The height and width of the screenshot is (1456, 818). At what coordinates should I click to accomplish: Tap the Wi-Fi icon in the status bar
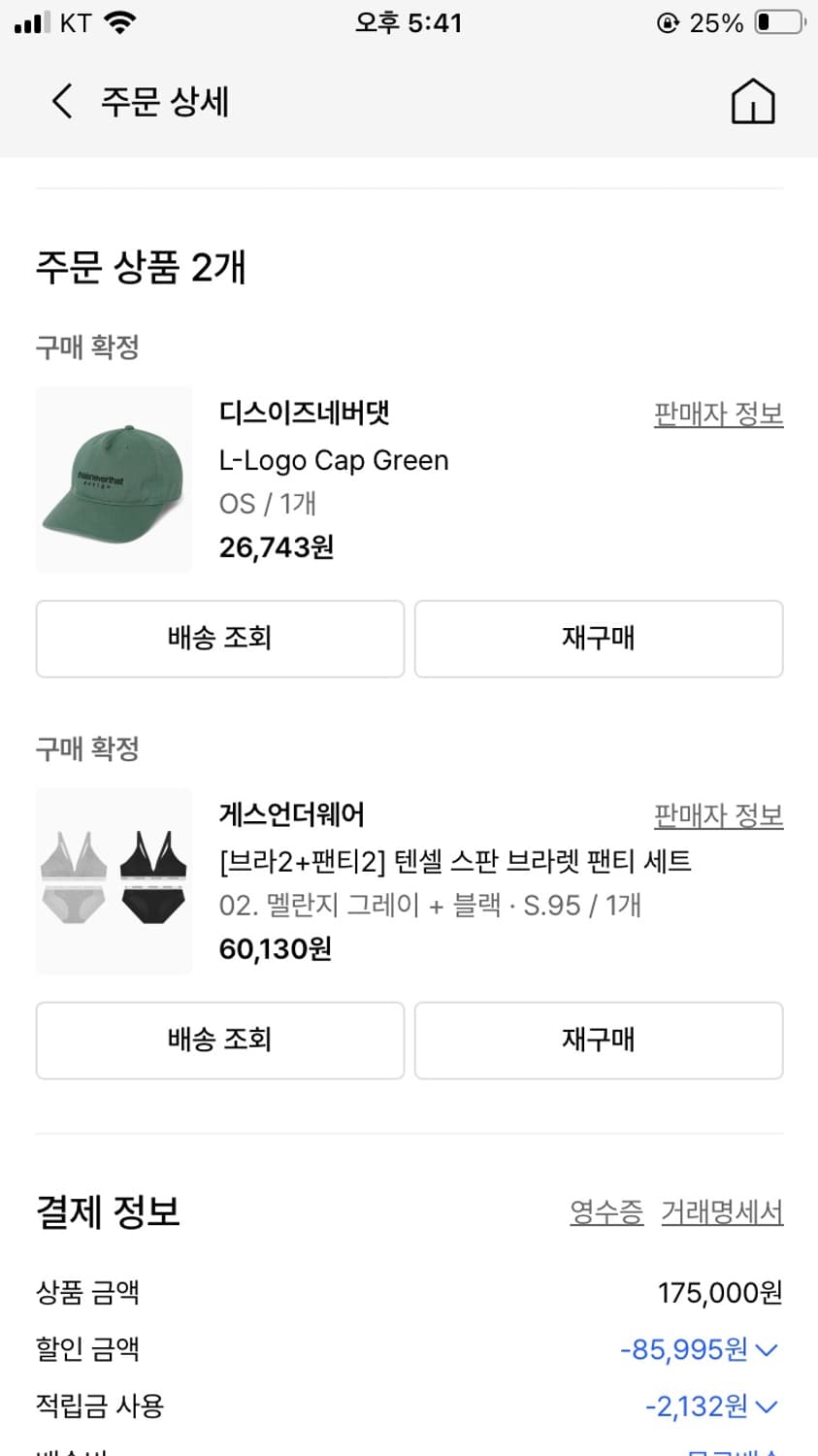(x=120, y=21)
